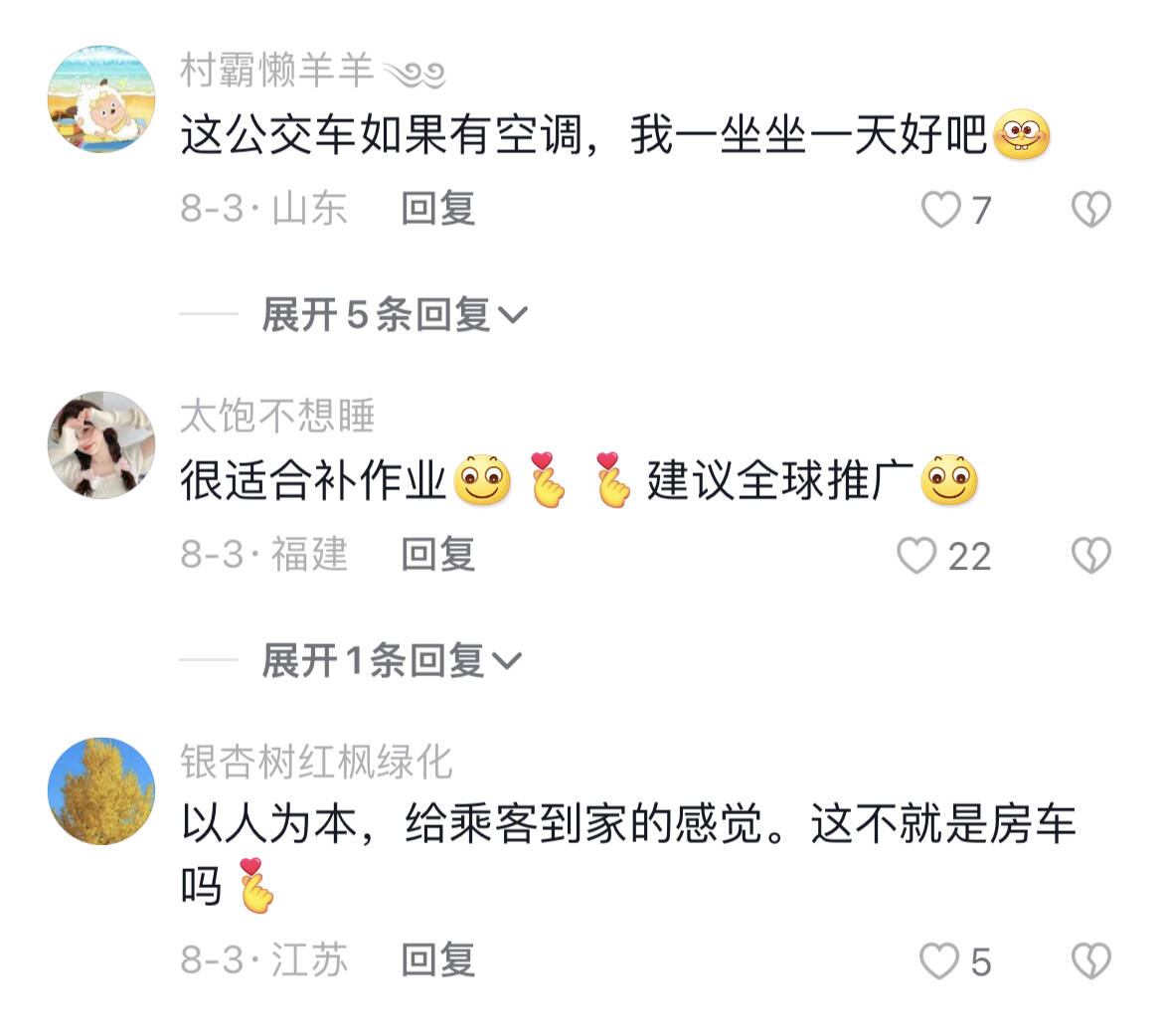Tap username 太饱不想睡
The width and height of the screenshot is (1163, 1036).
[276, 416]
